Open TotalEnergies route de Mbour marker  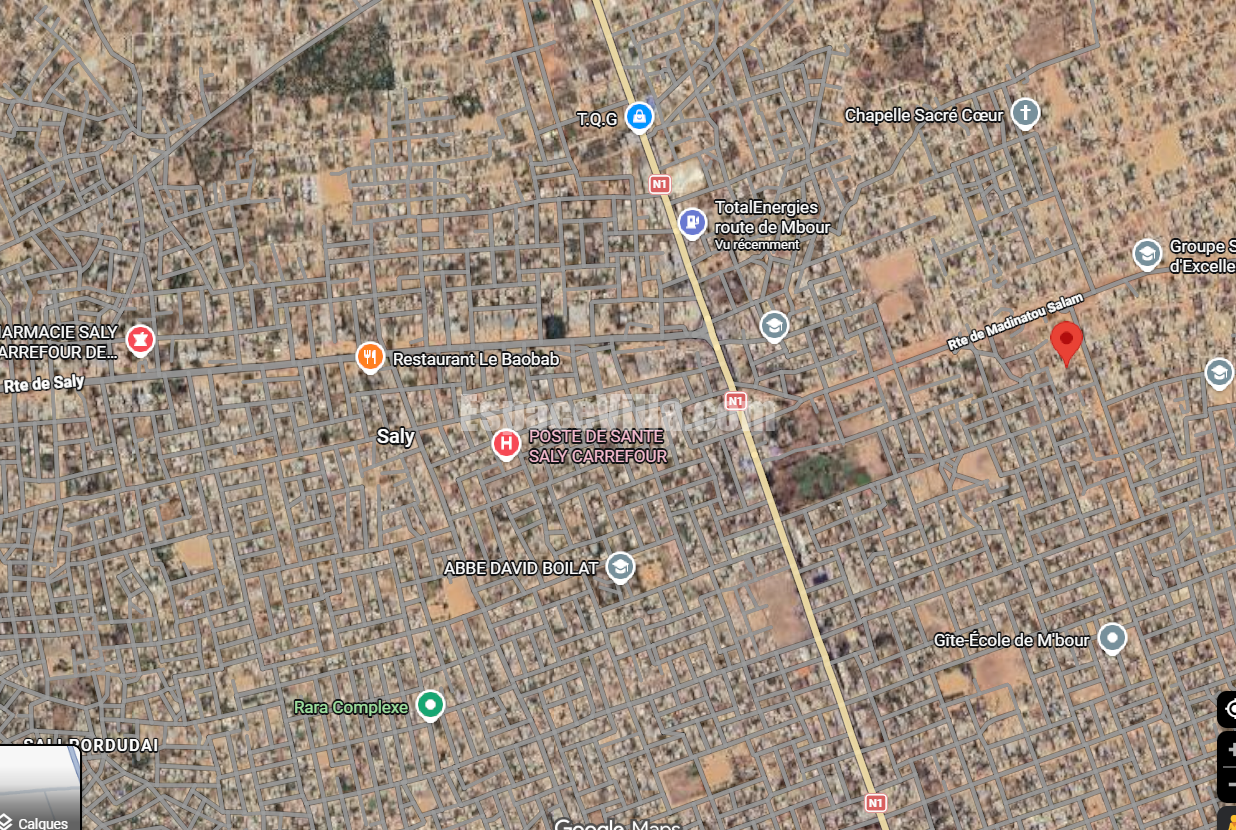pyautogui.click(x=692, y=222)
